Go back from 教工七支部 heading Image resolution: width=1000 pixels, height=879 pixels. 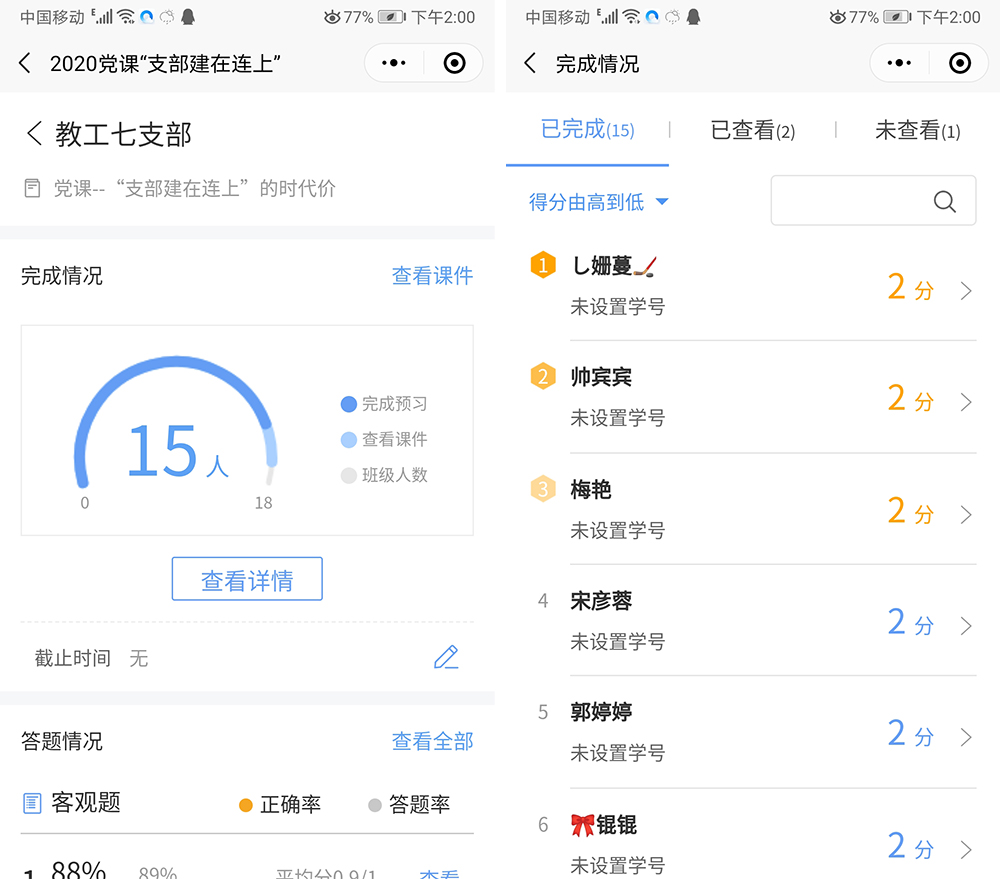coord(35,134)
